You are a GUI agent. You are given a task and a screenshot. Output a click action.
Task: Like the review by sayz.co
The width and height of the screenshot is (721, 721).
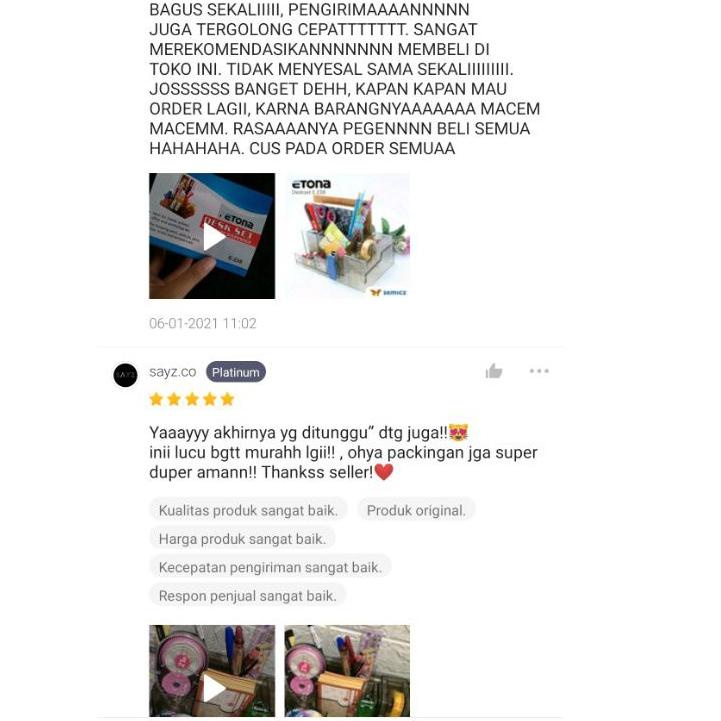494,372
